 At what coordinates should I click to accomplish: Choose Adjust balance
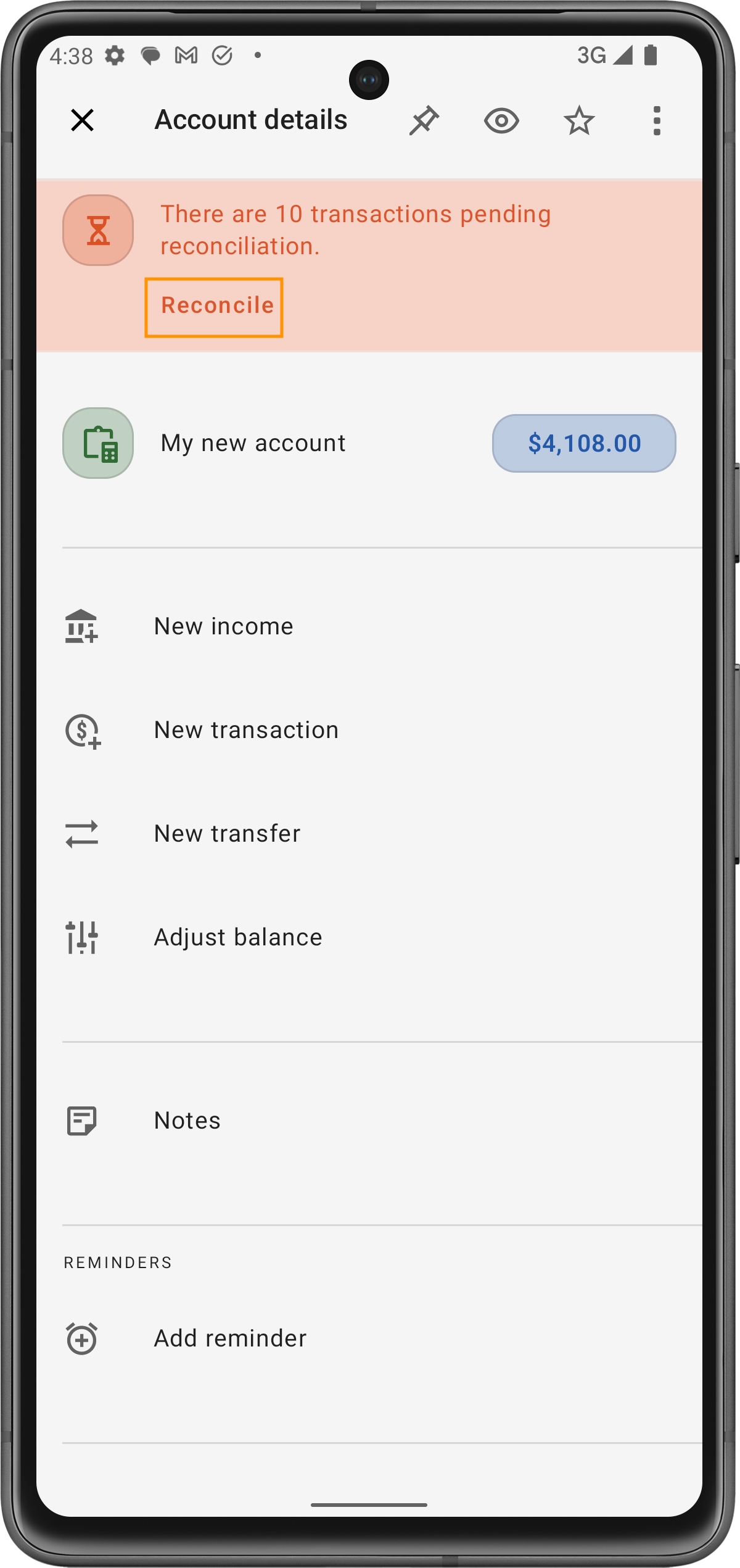click(237, 937)
